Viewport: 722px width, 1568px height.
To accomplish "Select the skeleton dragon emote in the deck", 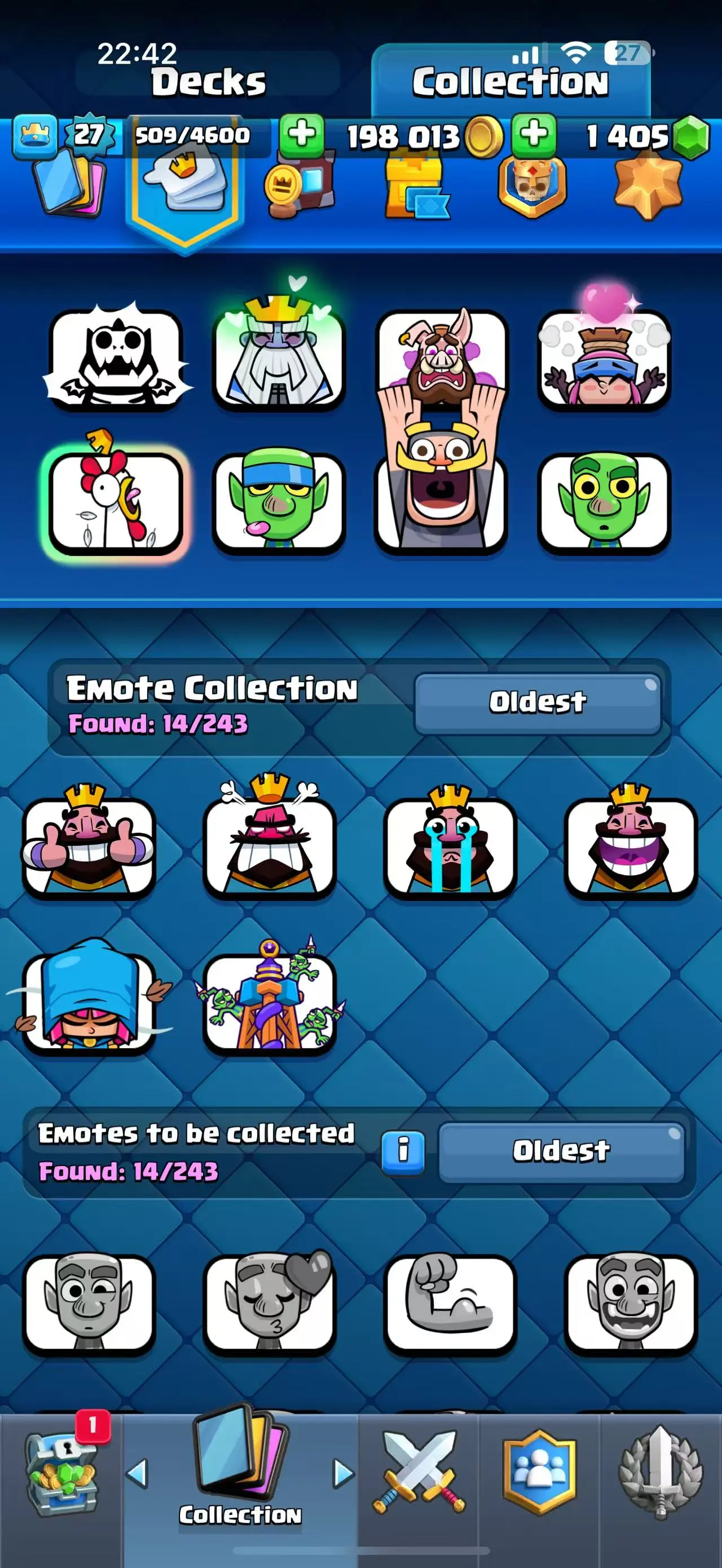I will pyautogui.click(x=116, y=360).
